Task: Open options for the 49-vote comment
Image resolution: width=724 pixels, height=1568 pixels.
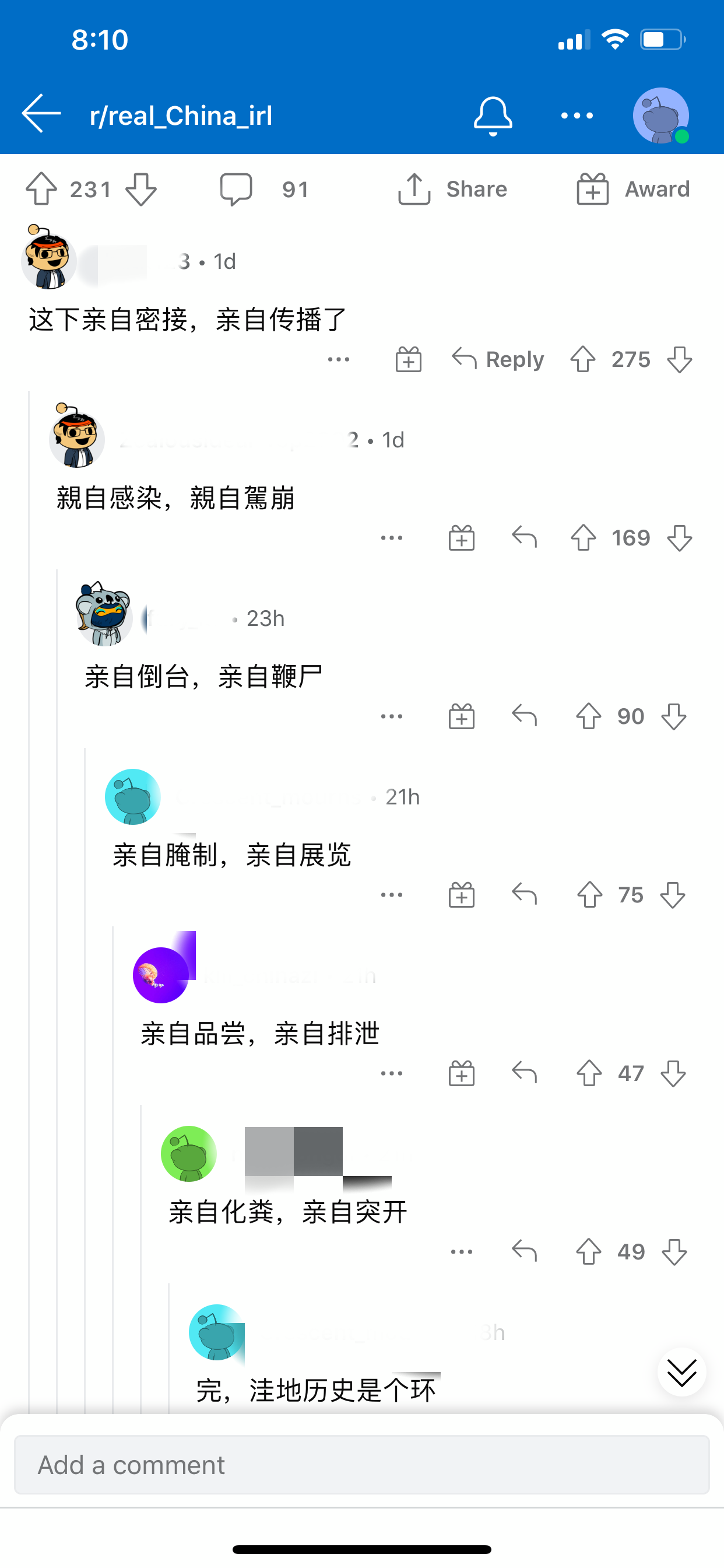Action: point(461,1251)
